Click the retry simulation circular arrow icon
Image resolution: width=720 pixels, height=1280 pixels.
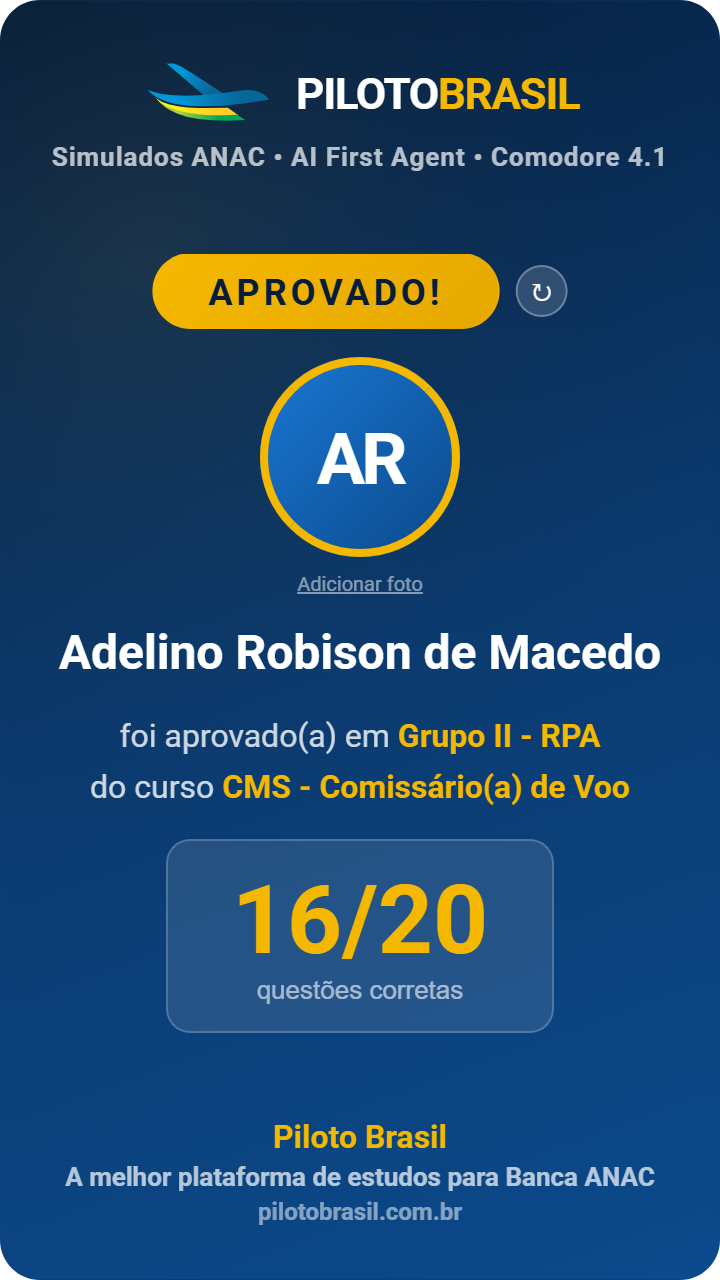543,291
